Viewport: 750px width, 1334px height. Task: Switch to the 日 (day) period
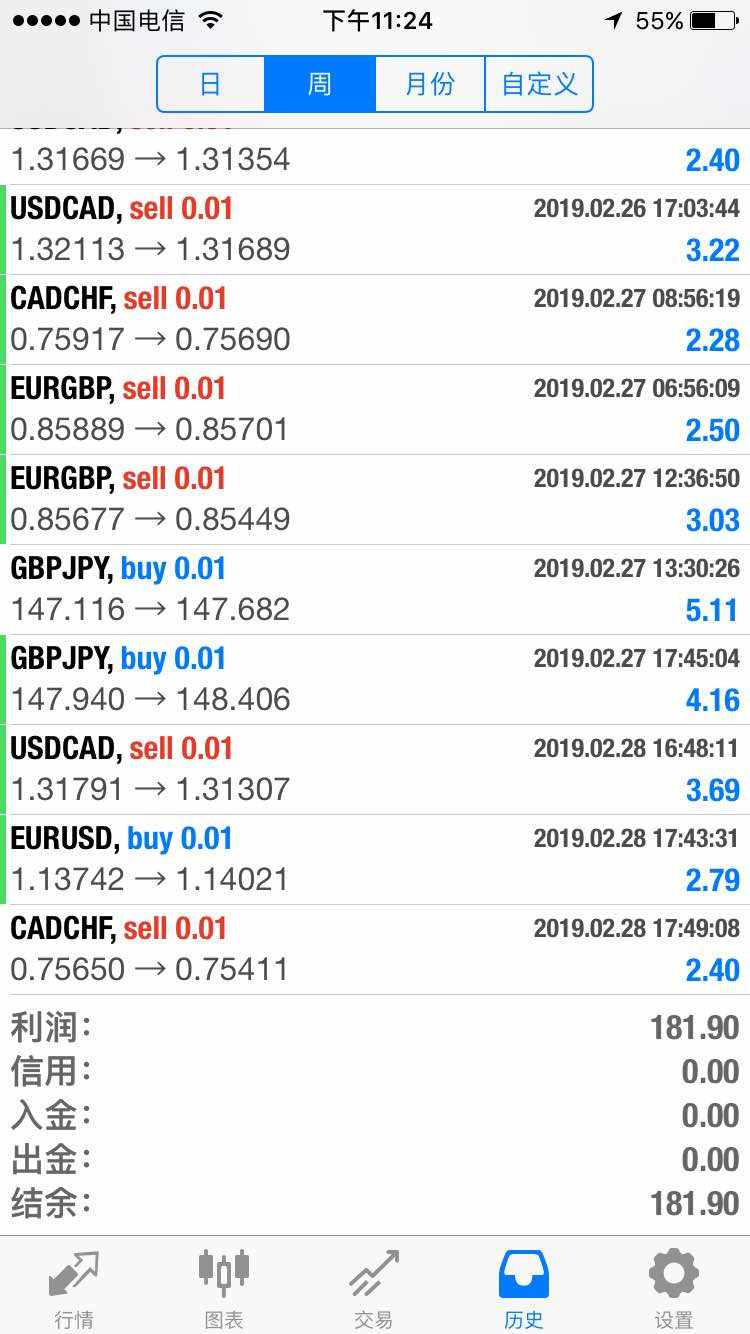coord(211,84)
